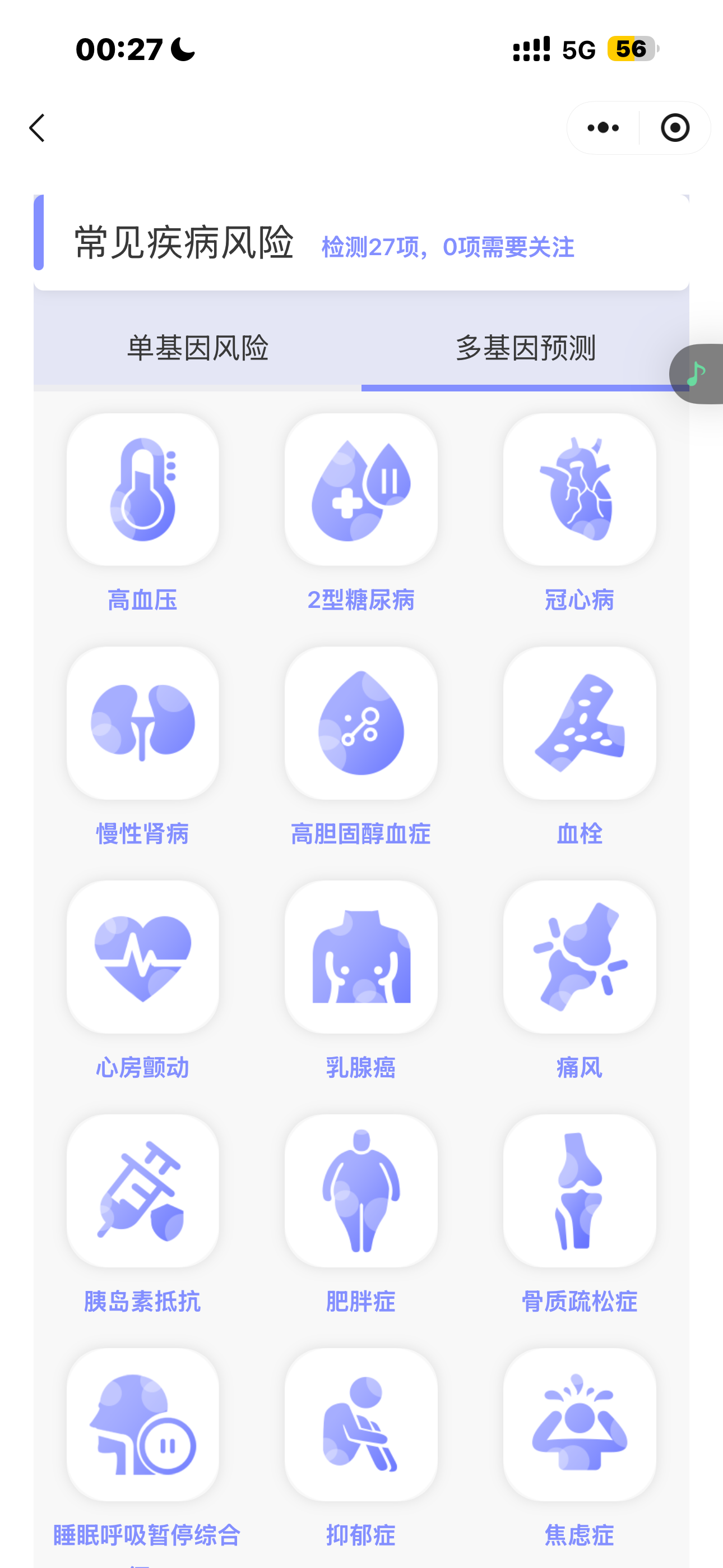723x1568 pixels.
Task: Close the mini program
Action: [674, 128]
